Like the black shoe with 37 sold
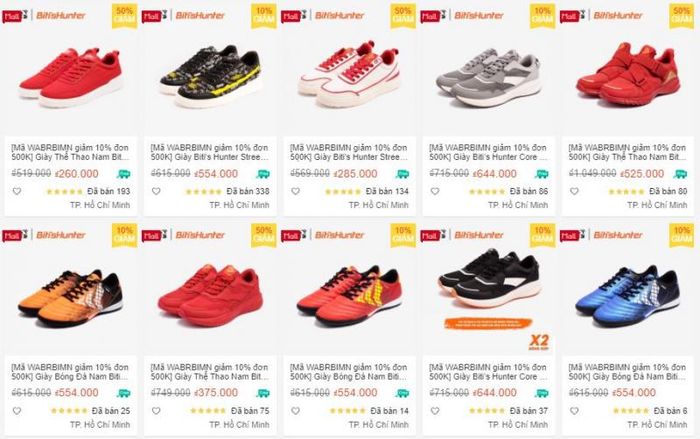 point(434,411)
